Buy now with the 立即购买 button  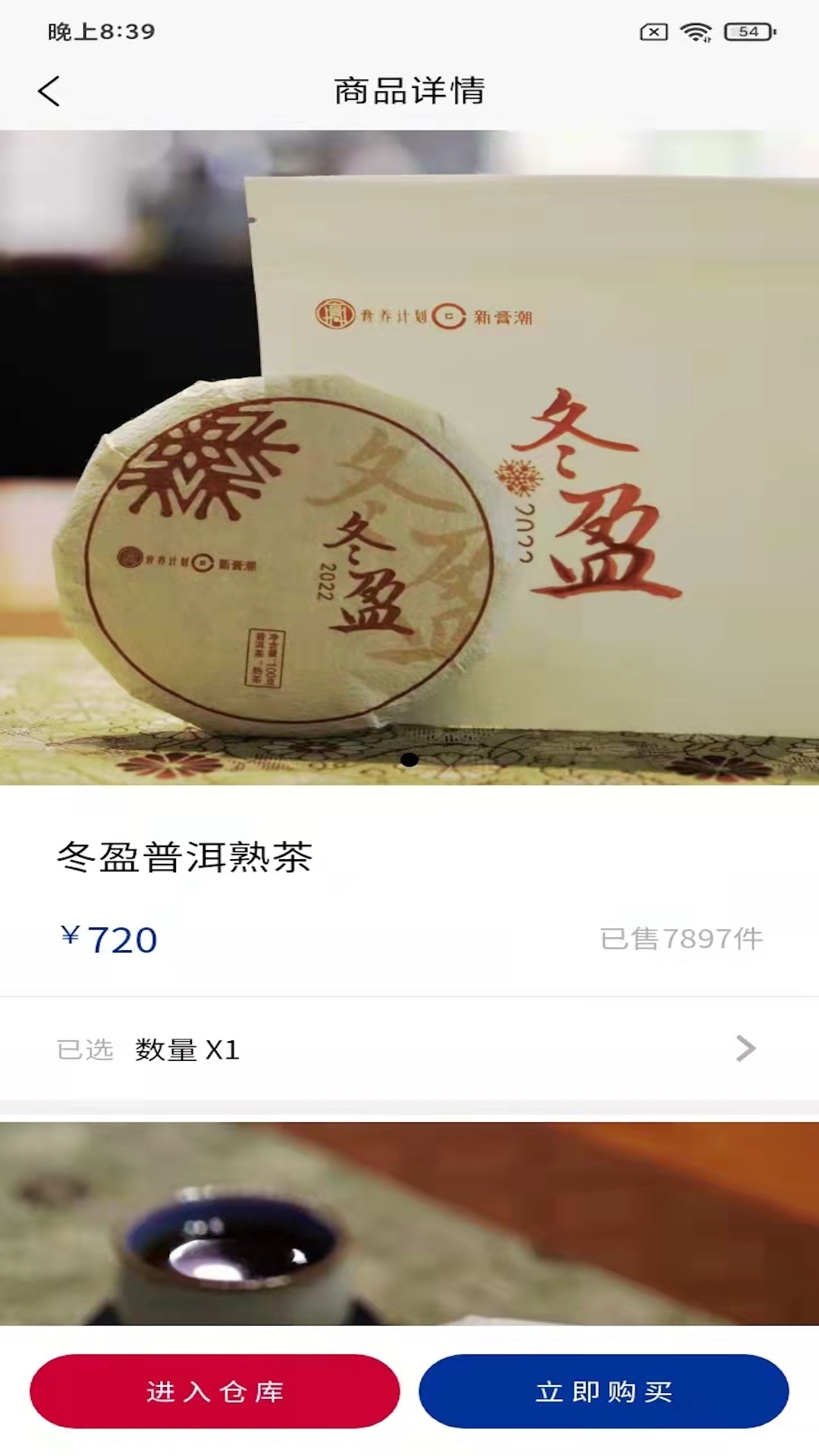(x=604, y=1392)
